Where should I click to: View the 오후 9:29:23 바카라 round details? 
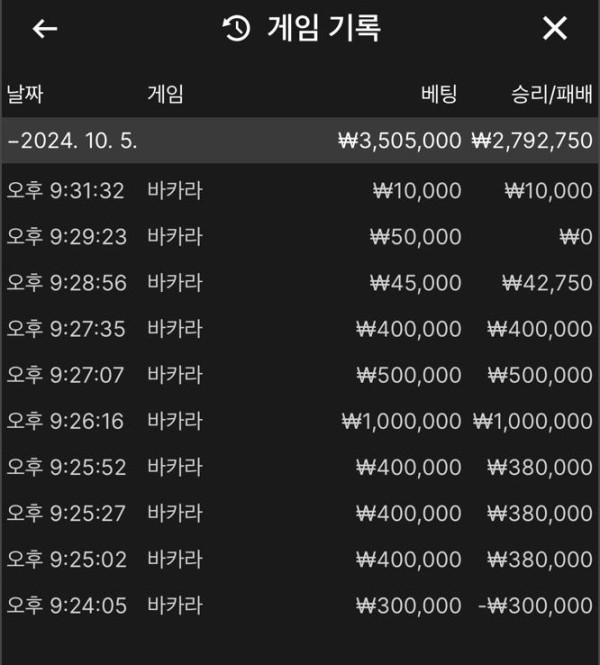click(300, 237)
